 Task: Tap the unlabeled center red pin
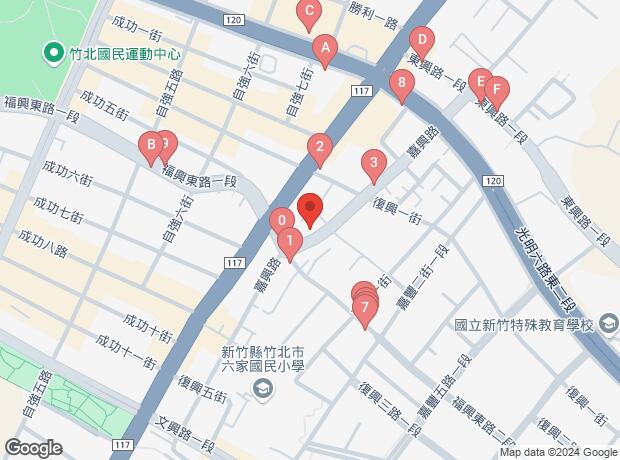pyautogui.click(x=310, y=208)
